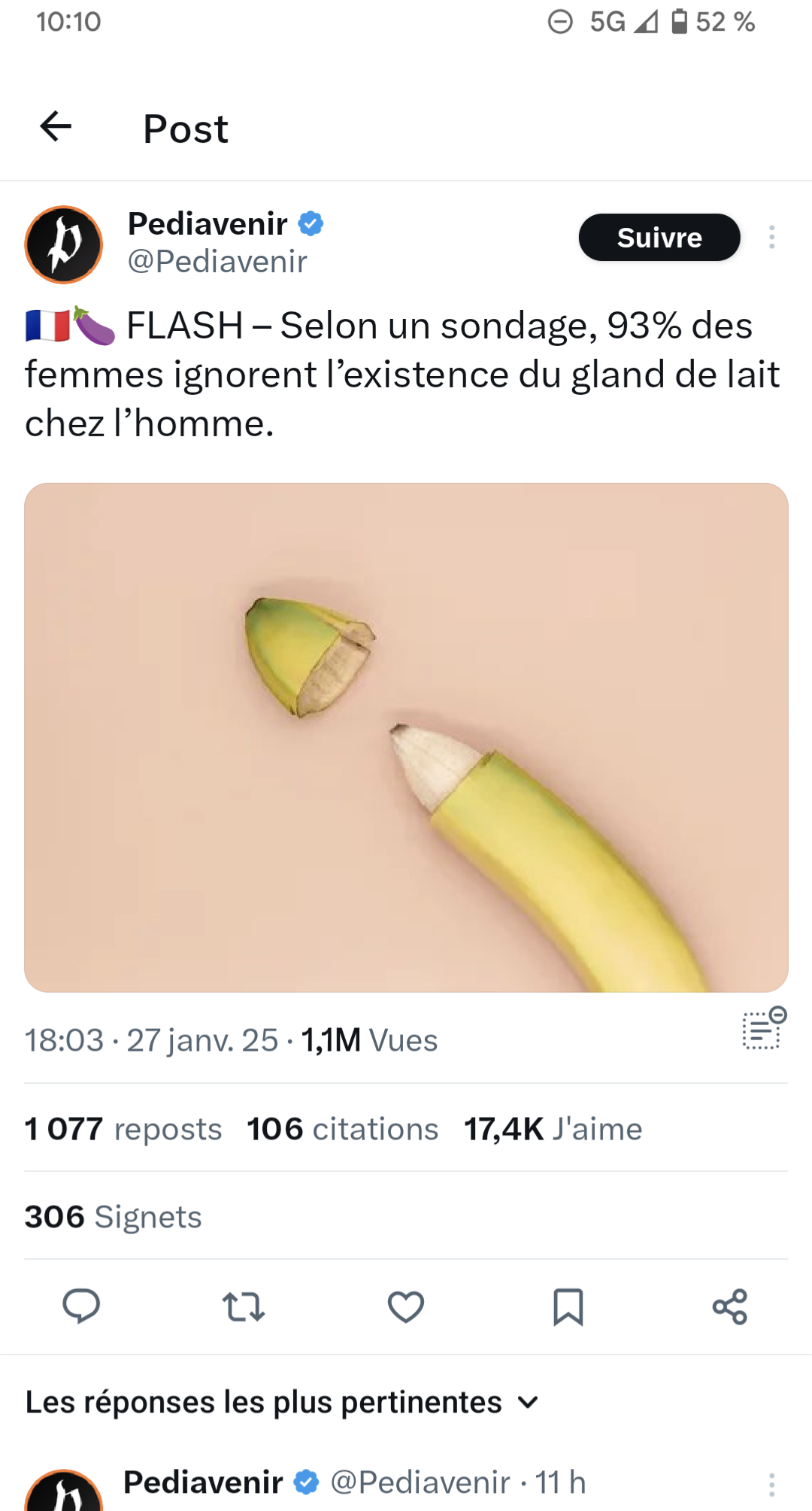Image resolution: width=812 pixels, height=1511 pixels.
Task: Expand the "Les réponses les plus pertinentes" sorter
Action: 283,1403
